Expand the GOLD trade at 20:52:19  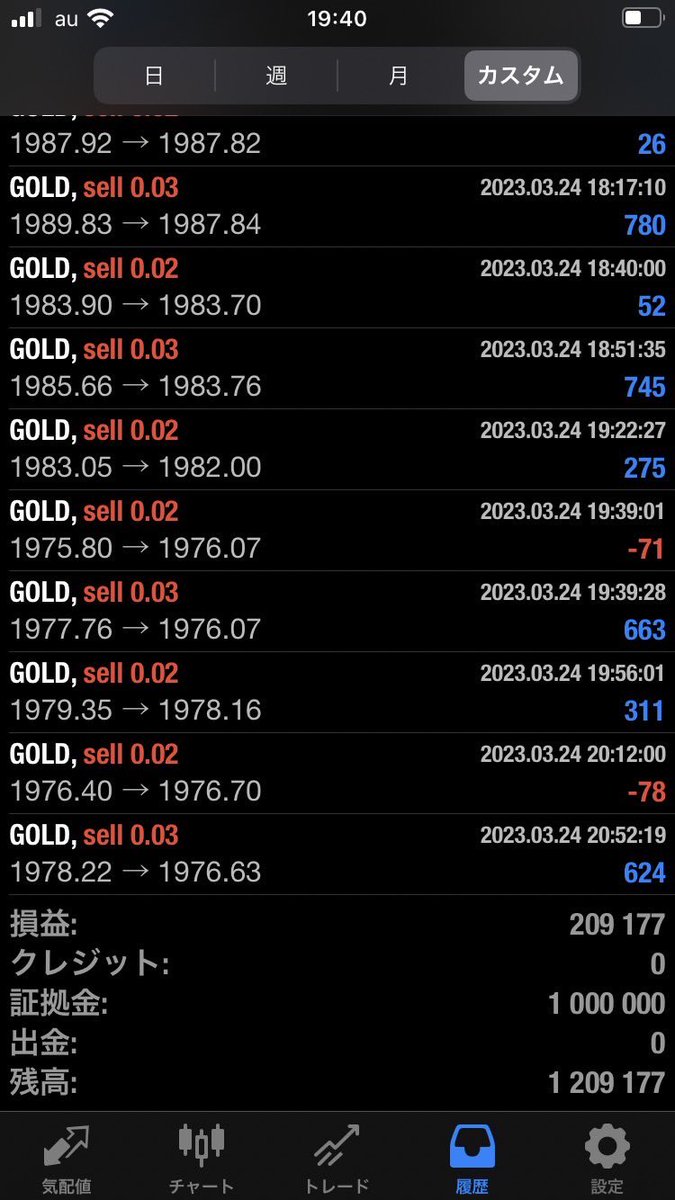pyautogui.click(x=337, y=854)
